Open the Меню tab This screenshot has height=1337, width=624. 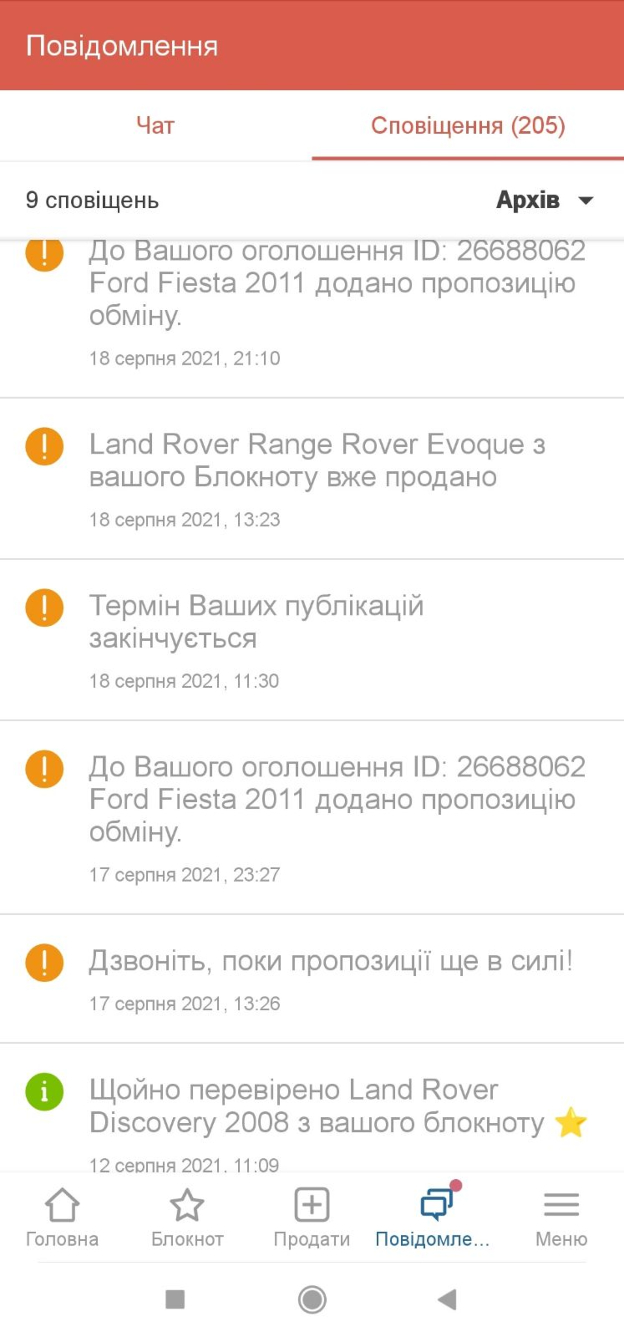(x=561, y=1218)
